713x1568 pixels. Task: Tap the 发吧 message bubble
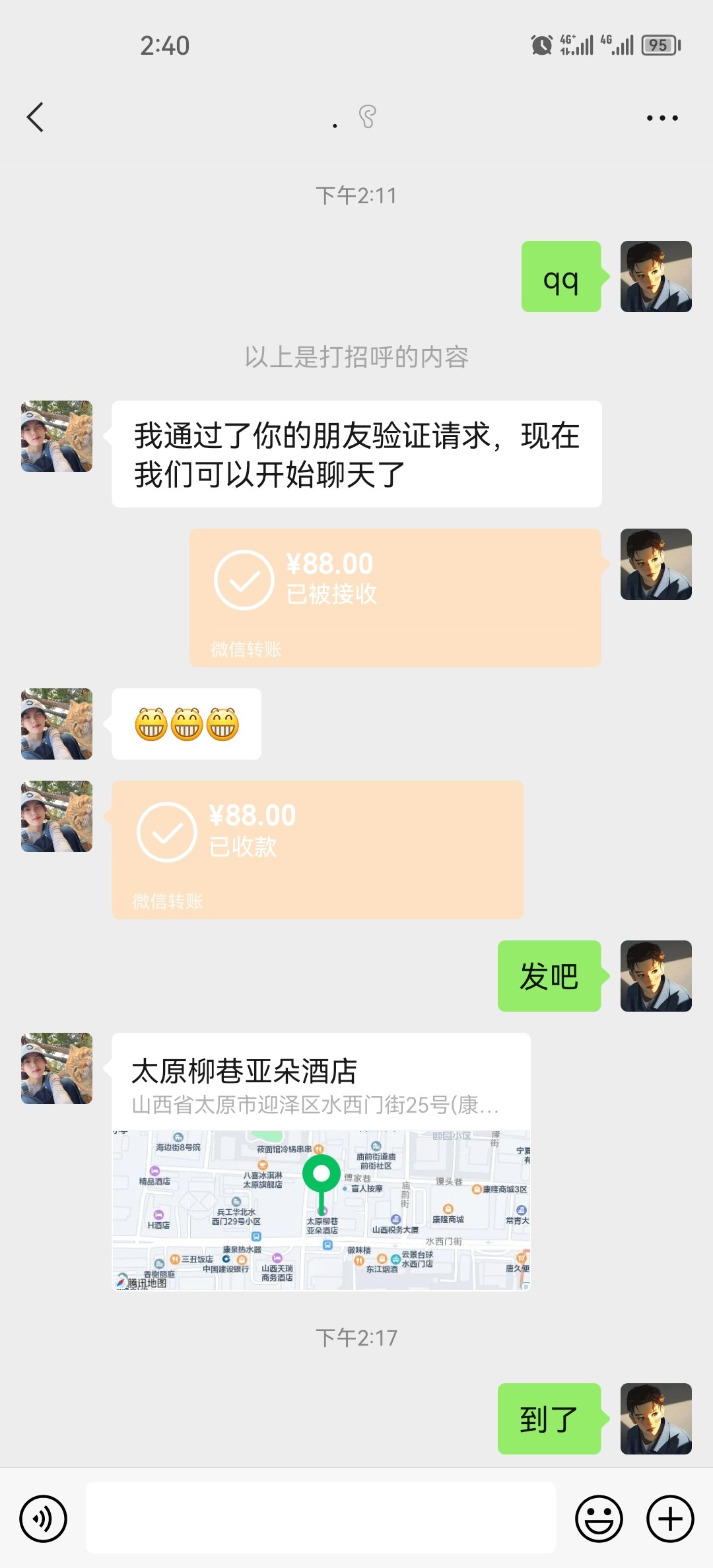click(x=549, y=977)
